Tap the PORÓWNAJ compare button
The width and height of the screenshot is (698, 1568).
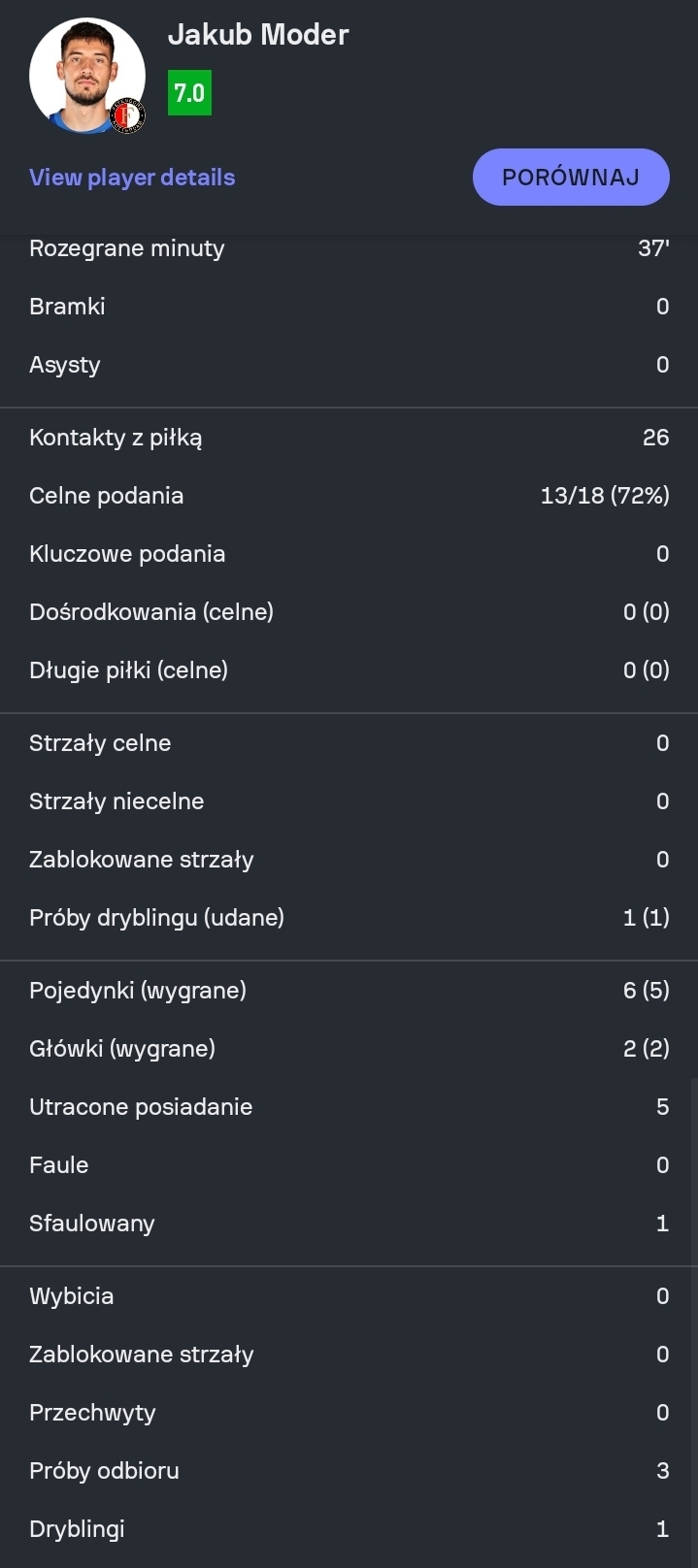click(571, 177)
